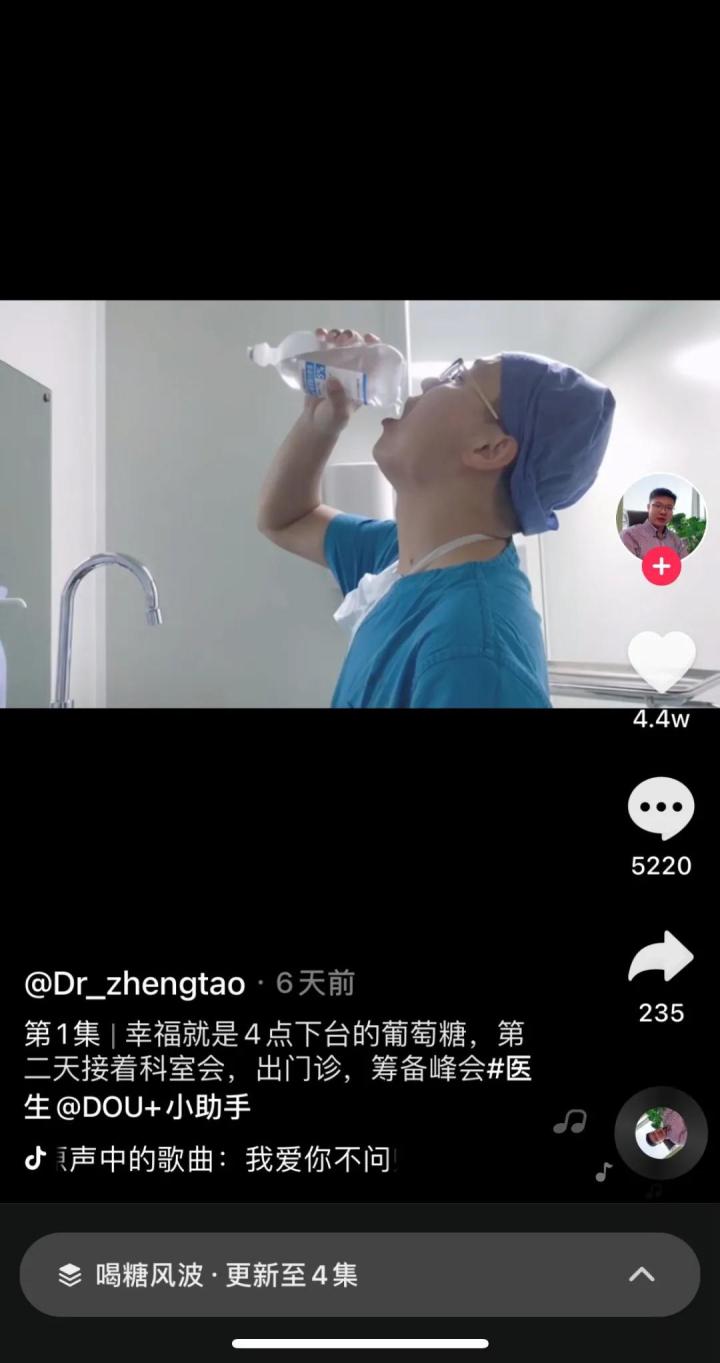Like this video with the heart
720x1363 pixels.
tap(661, 662)
